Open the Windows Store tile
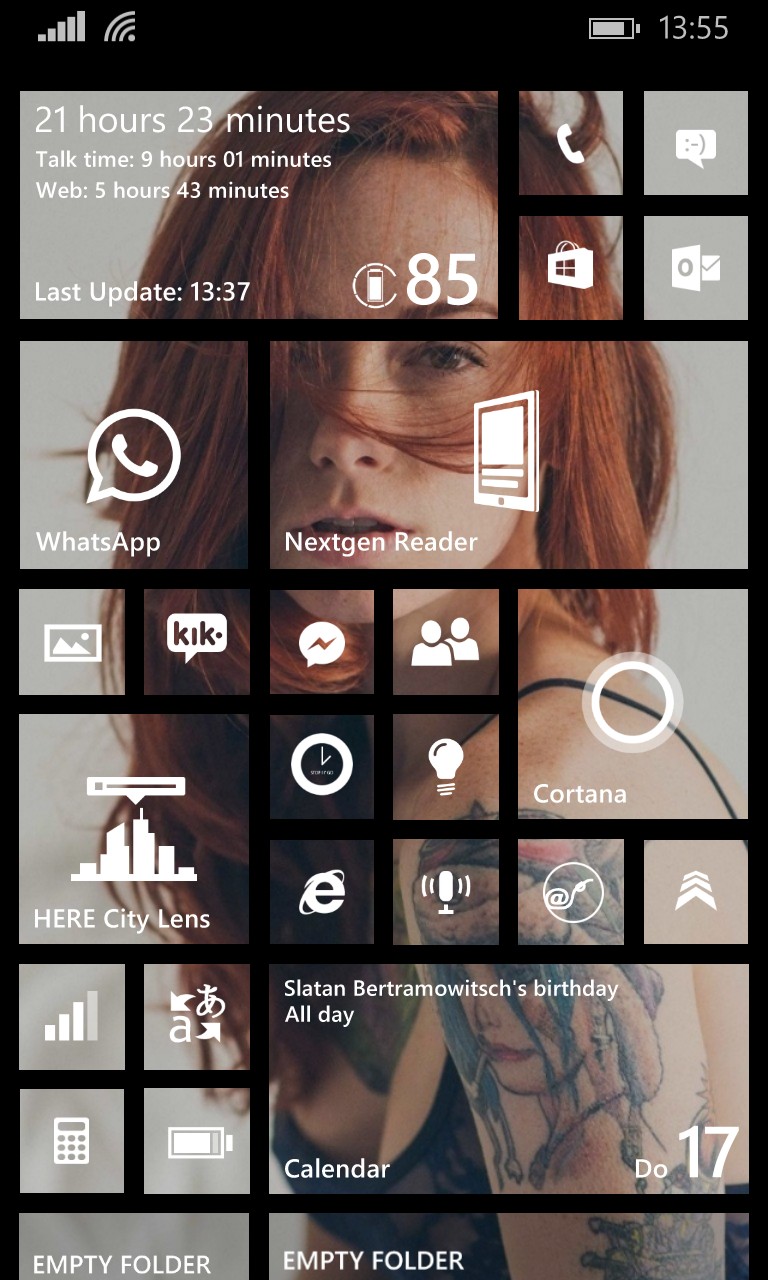The height and width of the screenshot is (1280, 768). tap(570, 268)
